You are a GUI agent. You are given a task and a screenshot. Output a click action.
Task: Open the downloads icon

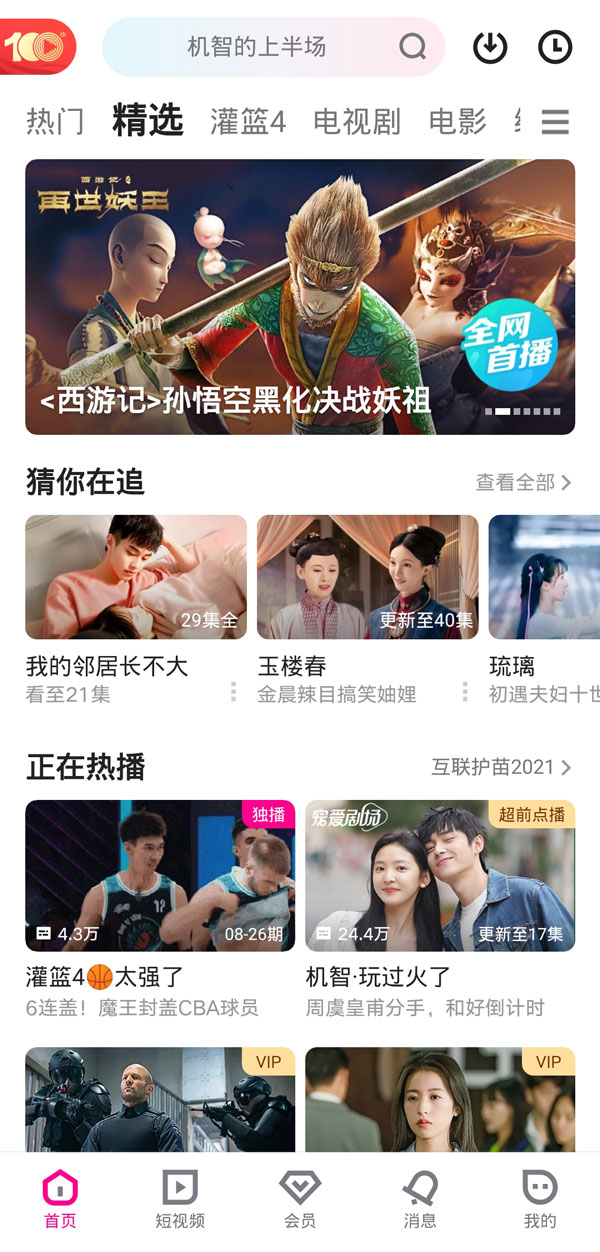point(490,47)
